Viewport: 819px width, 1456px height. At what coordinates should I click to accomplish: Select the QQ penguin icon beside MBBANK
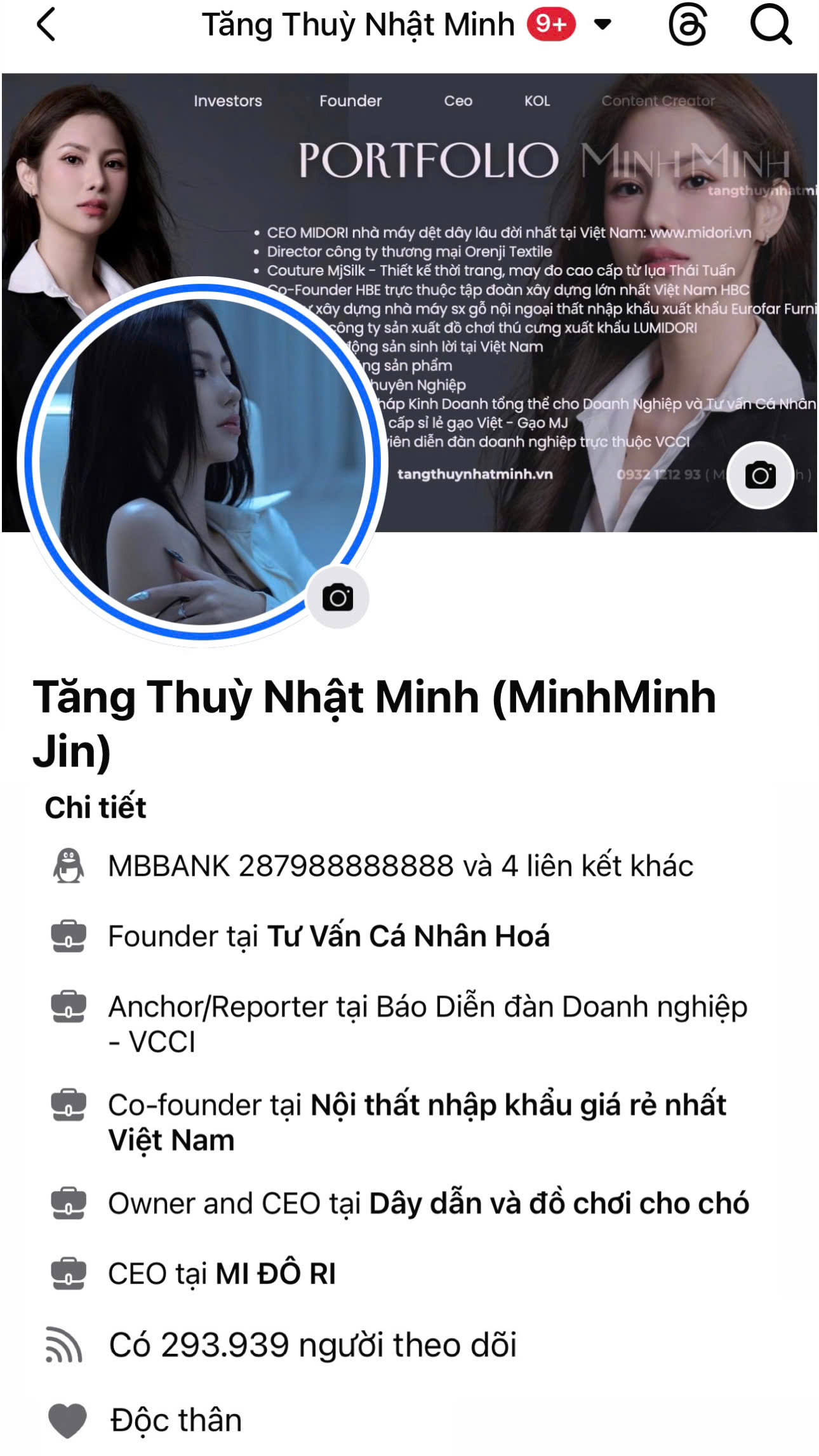[x=68, y=864]
